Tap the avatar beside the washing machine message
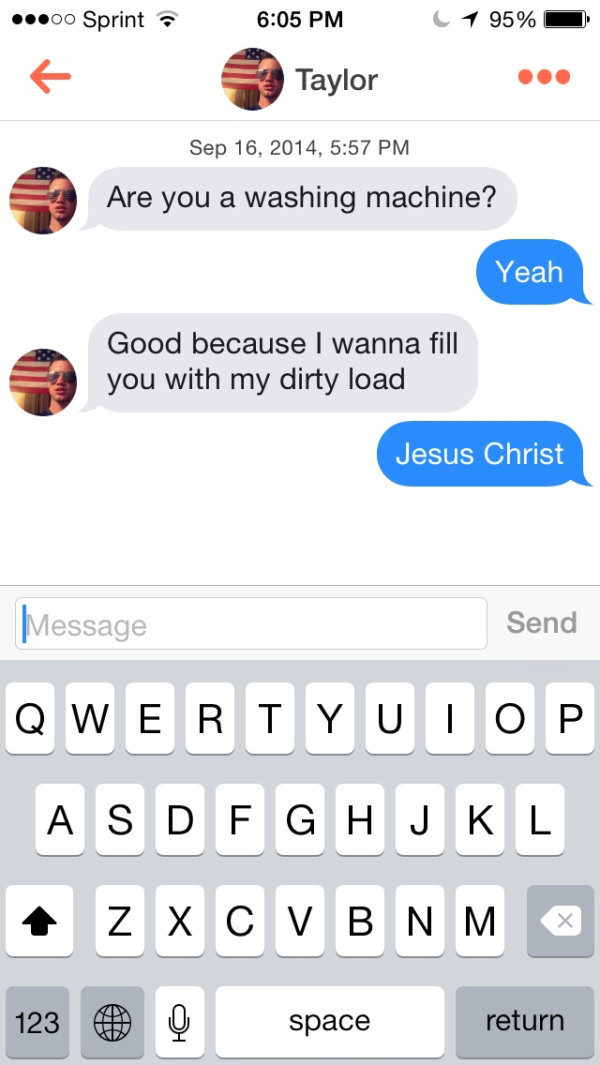This screenshot has height=1065, width=600. coord(43,200)
